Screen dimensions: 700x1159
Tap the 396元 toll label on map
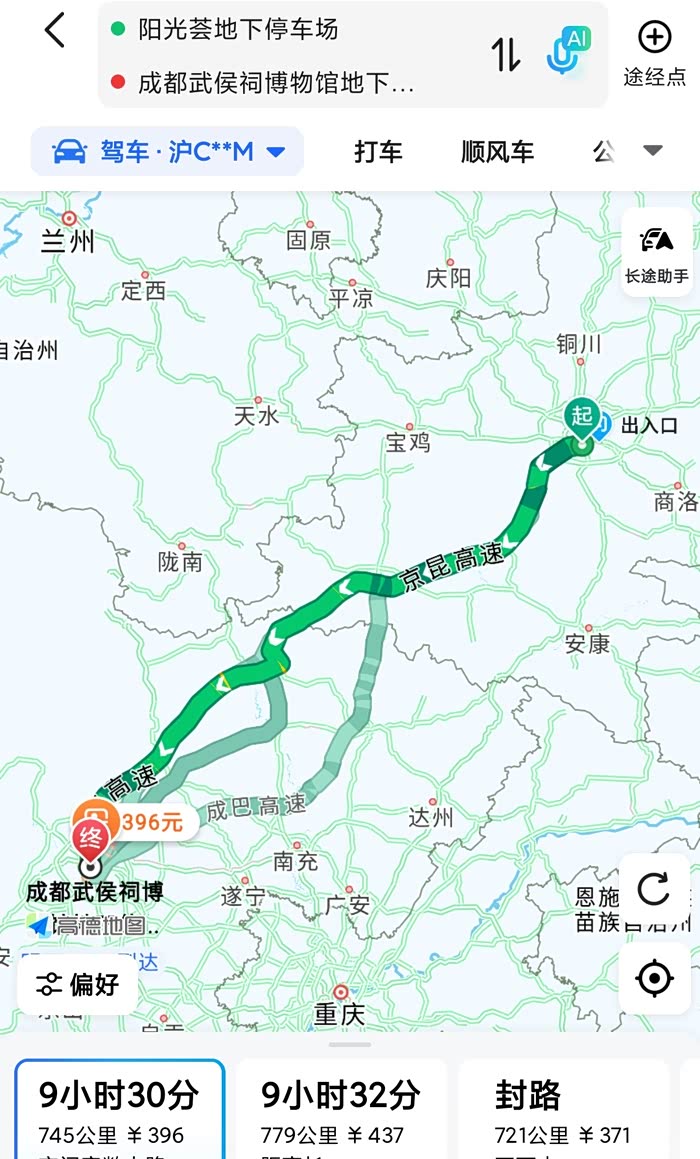pyautogui.click(x=152, y=821)
